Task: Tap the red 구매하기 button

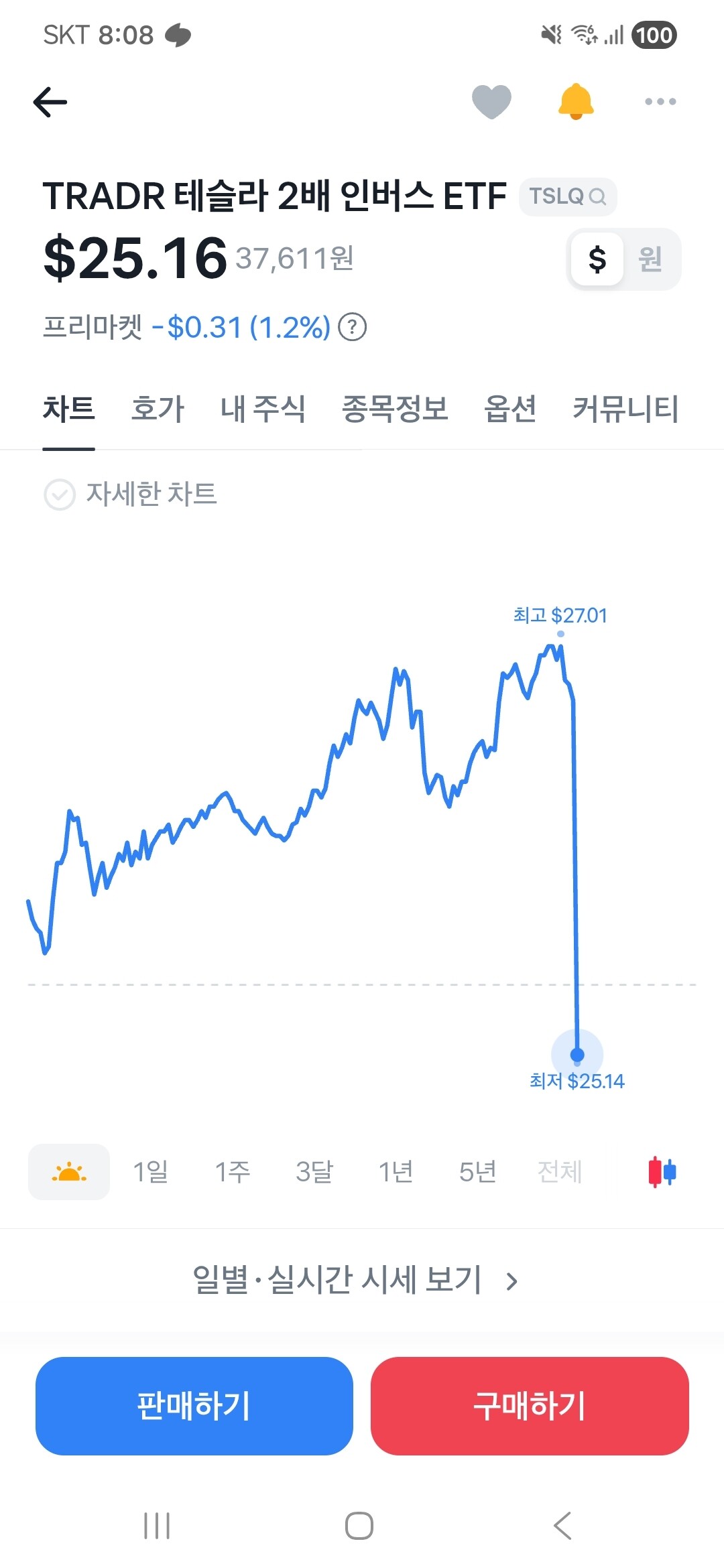Action: point(530,1406)
